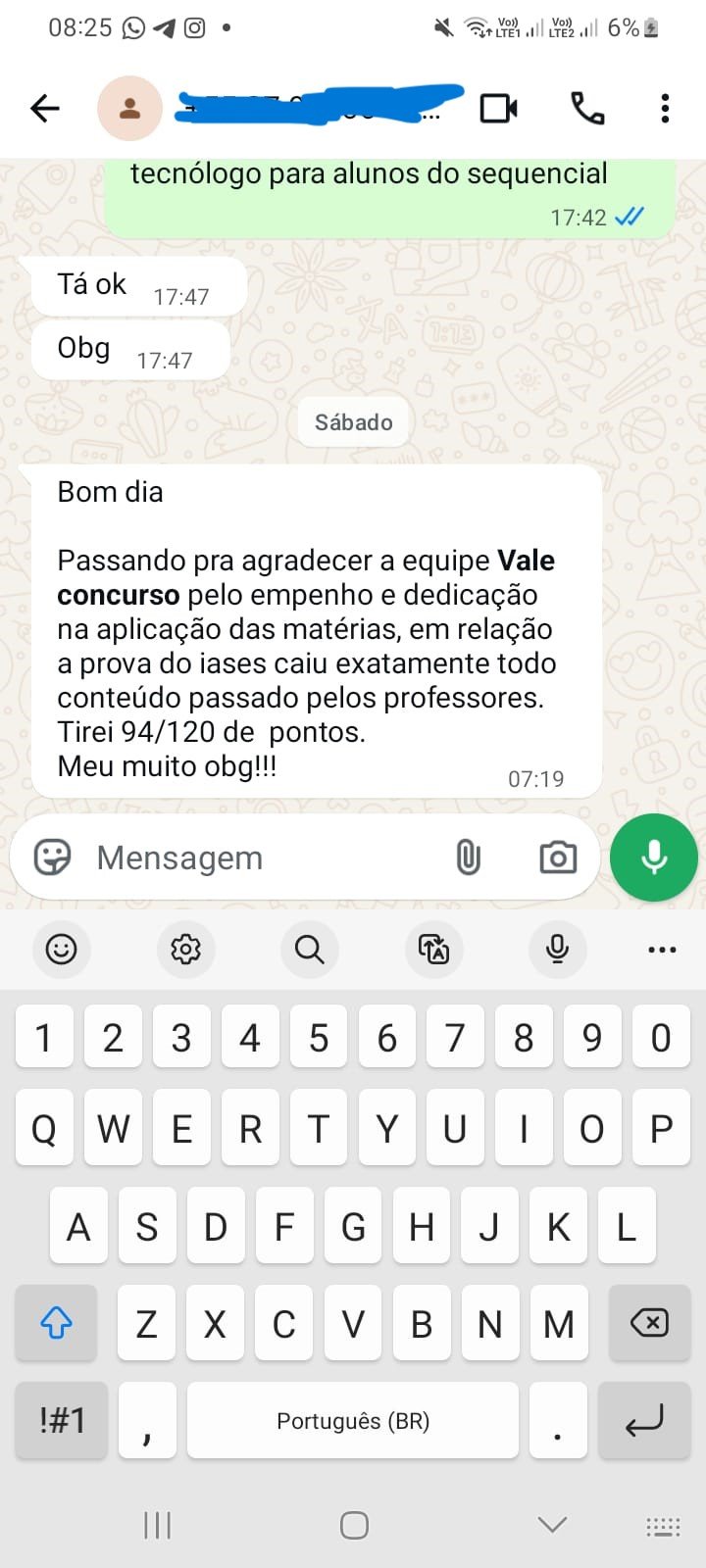Focus the Mensagem text field
This screenshot has height=1568, width=706.
click(255, 857)
